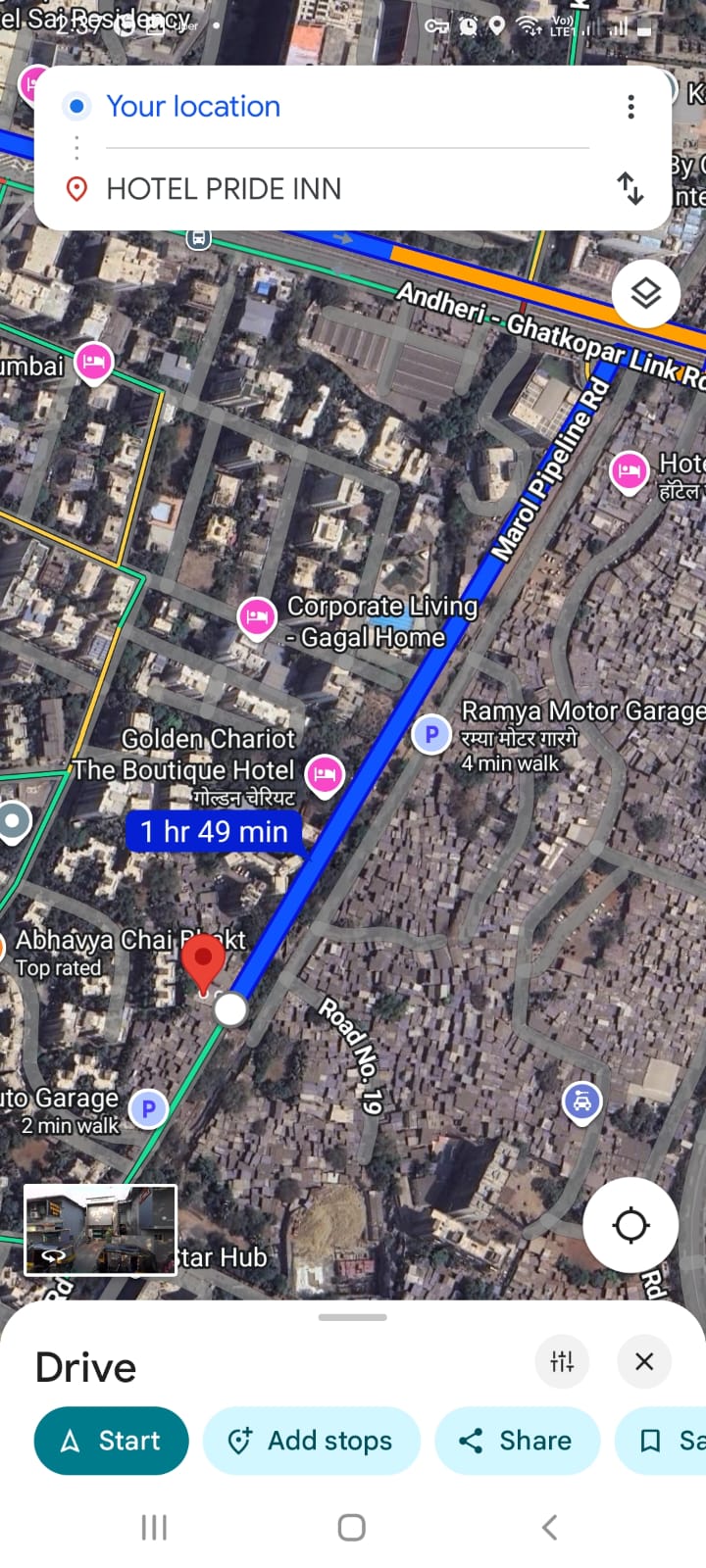Swap start and destination locations

point(630,187)
